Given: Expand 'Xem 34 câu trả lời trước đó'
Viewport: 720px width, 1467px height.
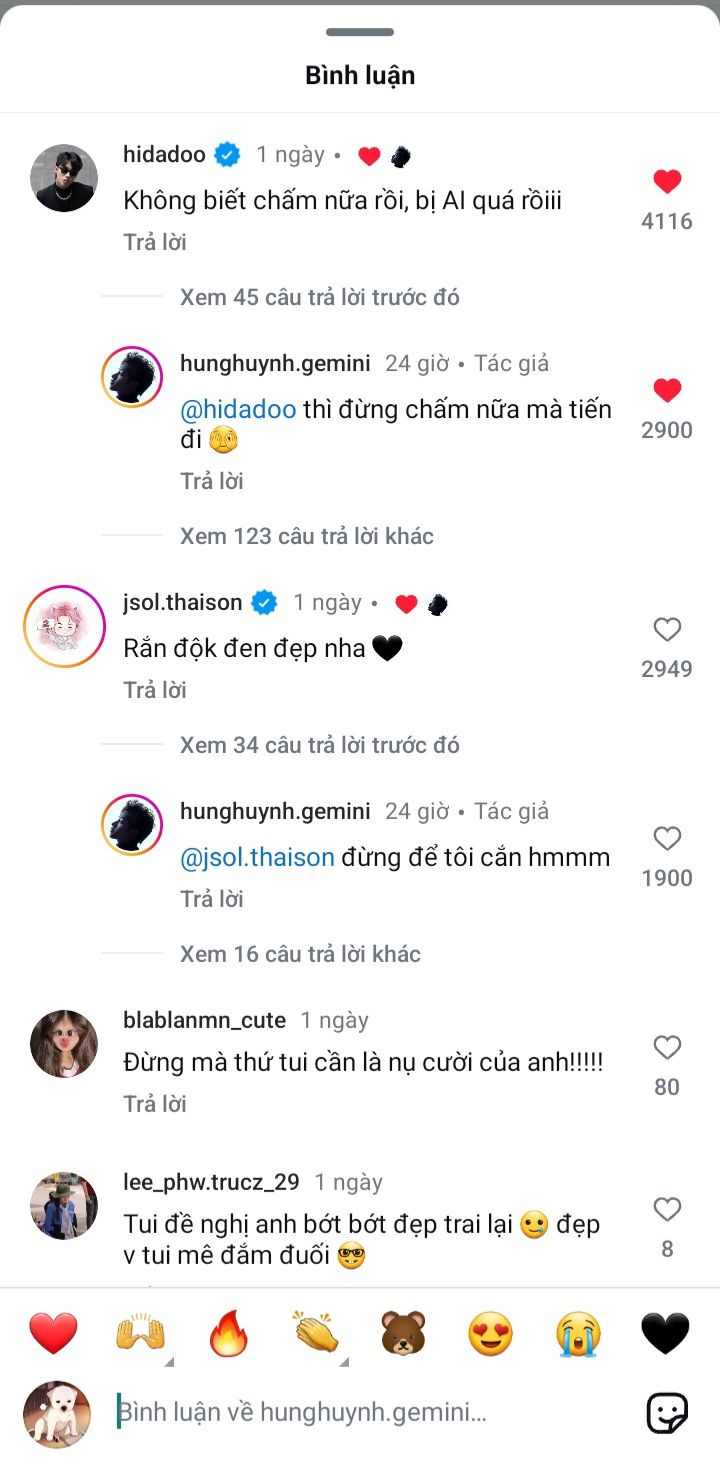Looking at the screenshot, I should (319, 745).
